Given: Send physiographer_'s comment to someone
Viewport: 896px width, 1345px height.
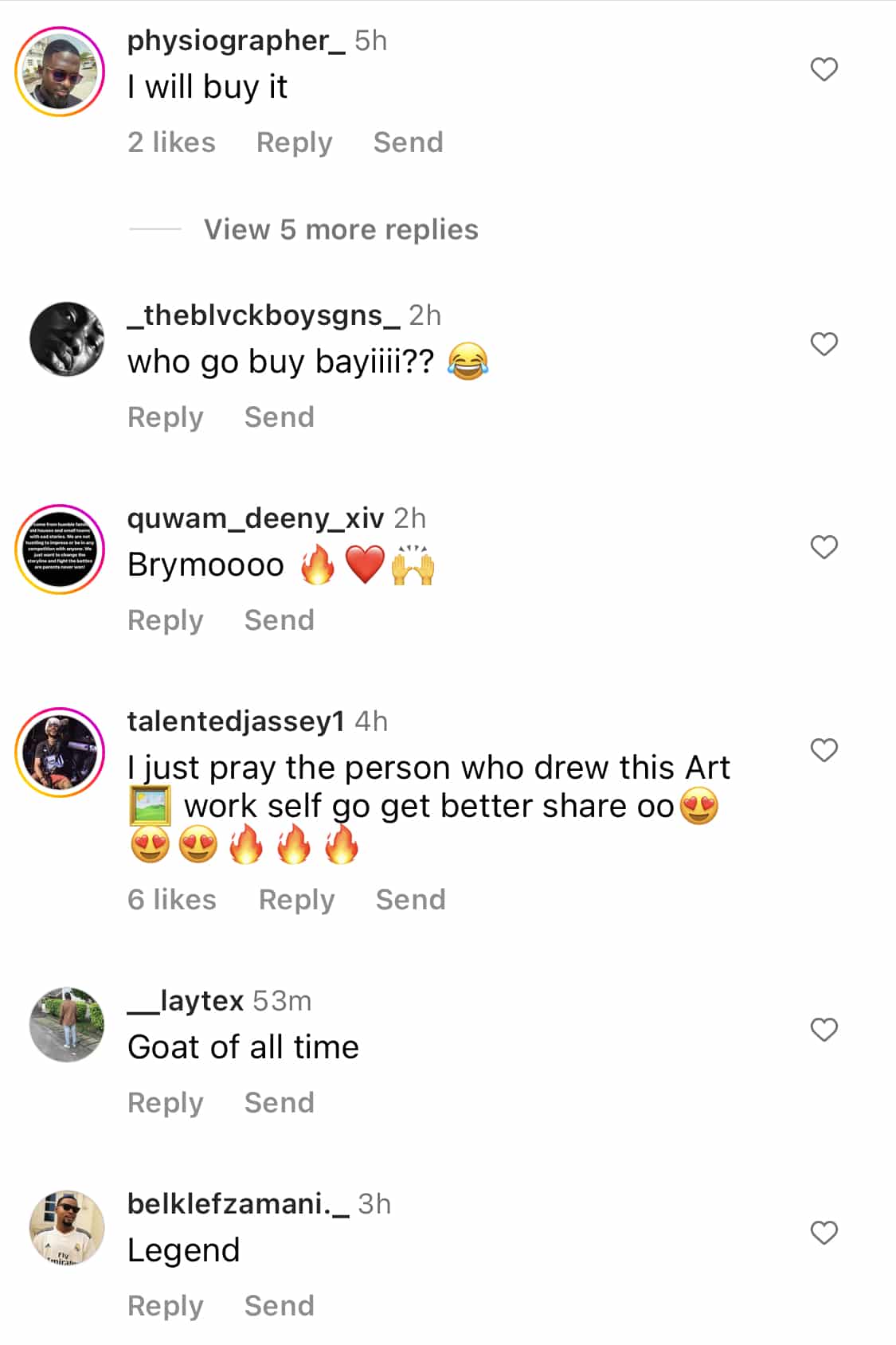Looking at the screenshot, I should point(408,143).
